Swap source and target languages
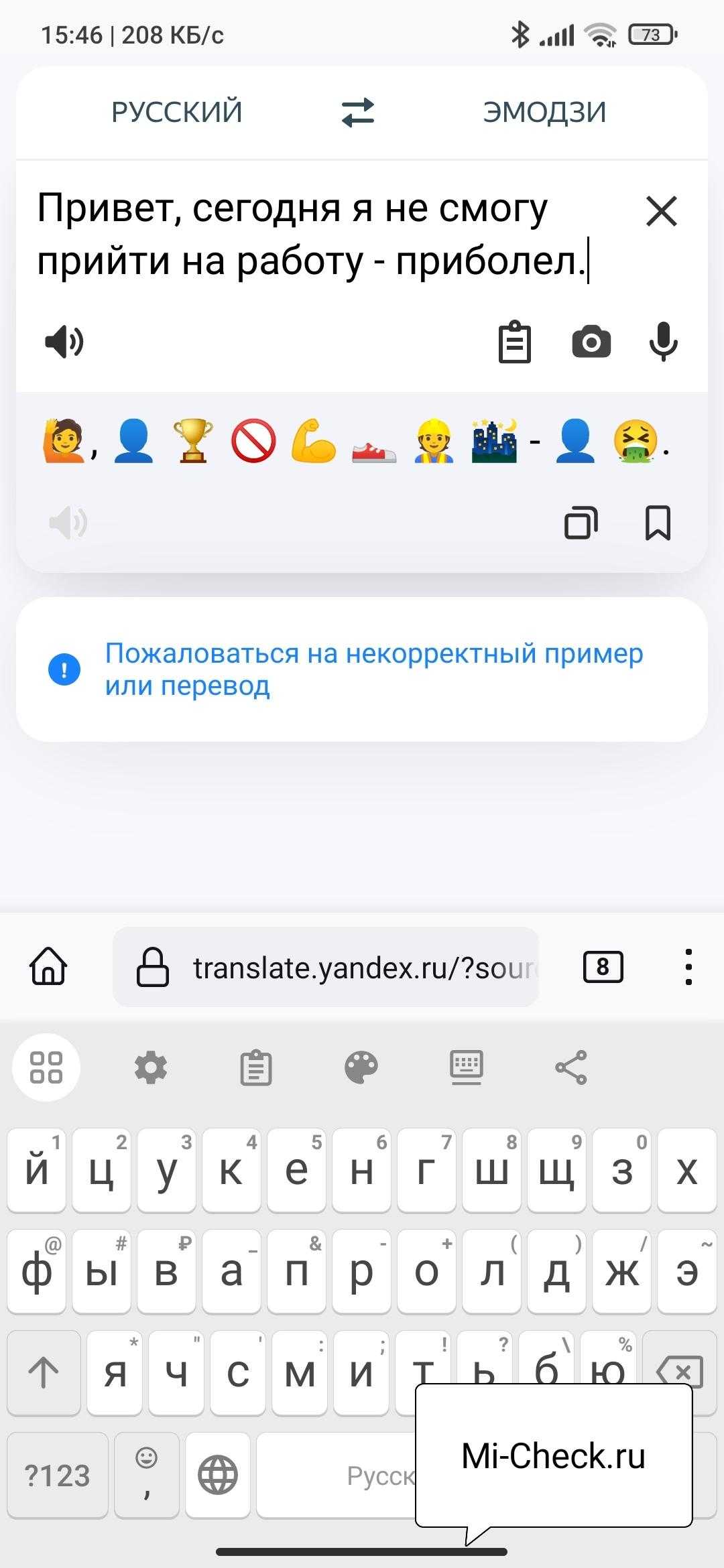This screenshot has width=724, height=1568. pyautogui.click(x=358, y=112)
